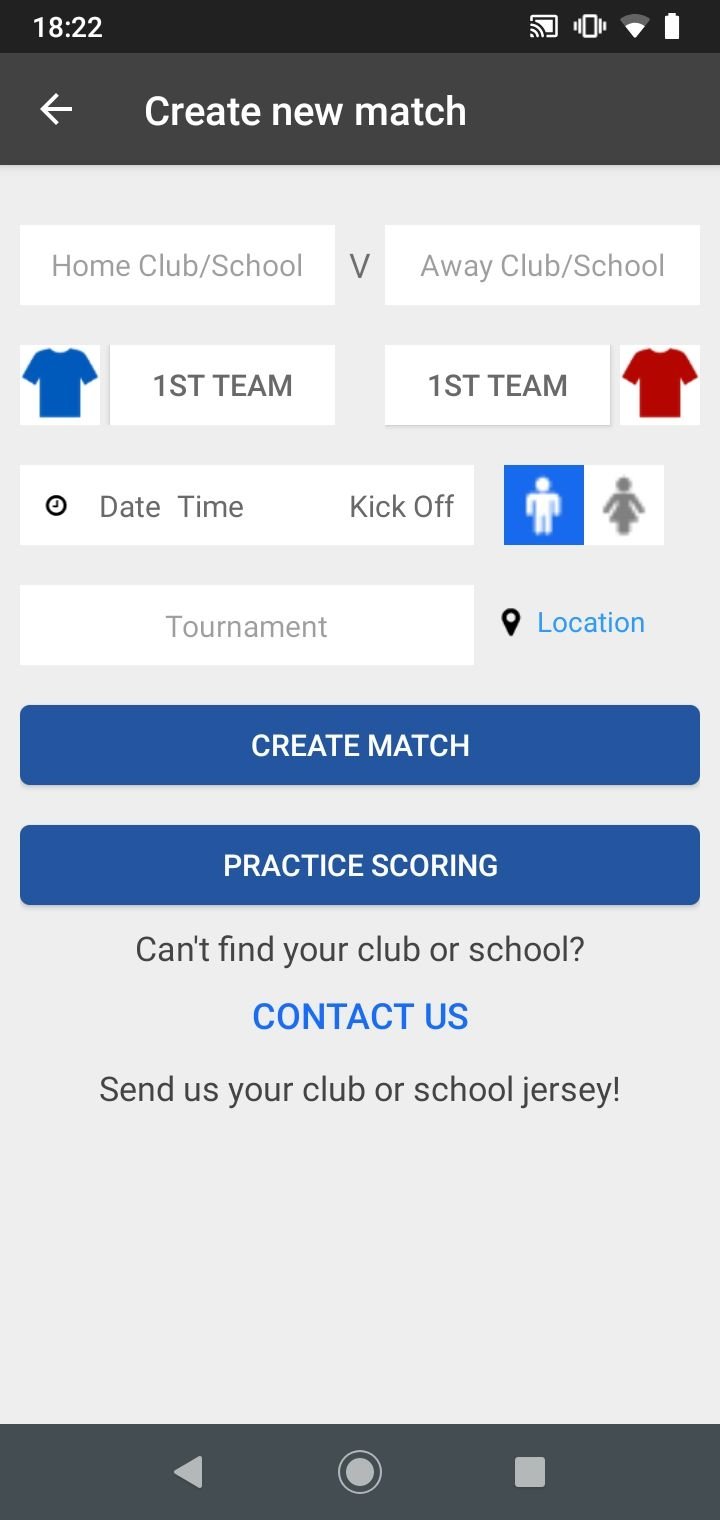Set the Date Time Kick Off
The width and height of the screenshot is (720, 1520).
pyautogui.click(x=247, y=505)
